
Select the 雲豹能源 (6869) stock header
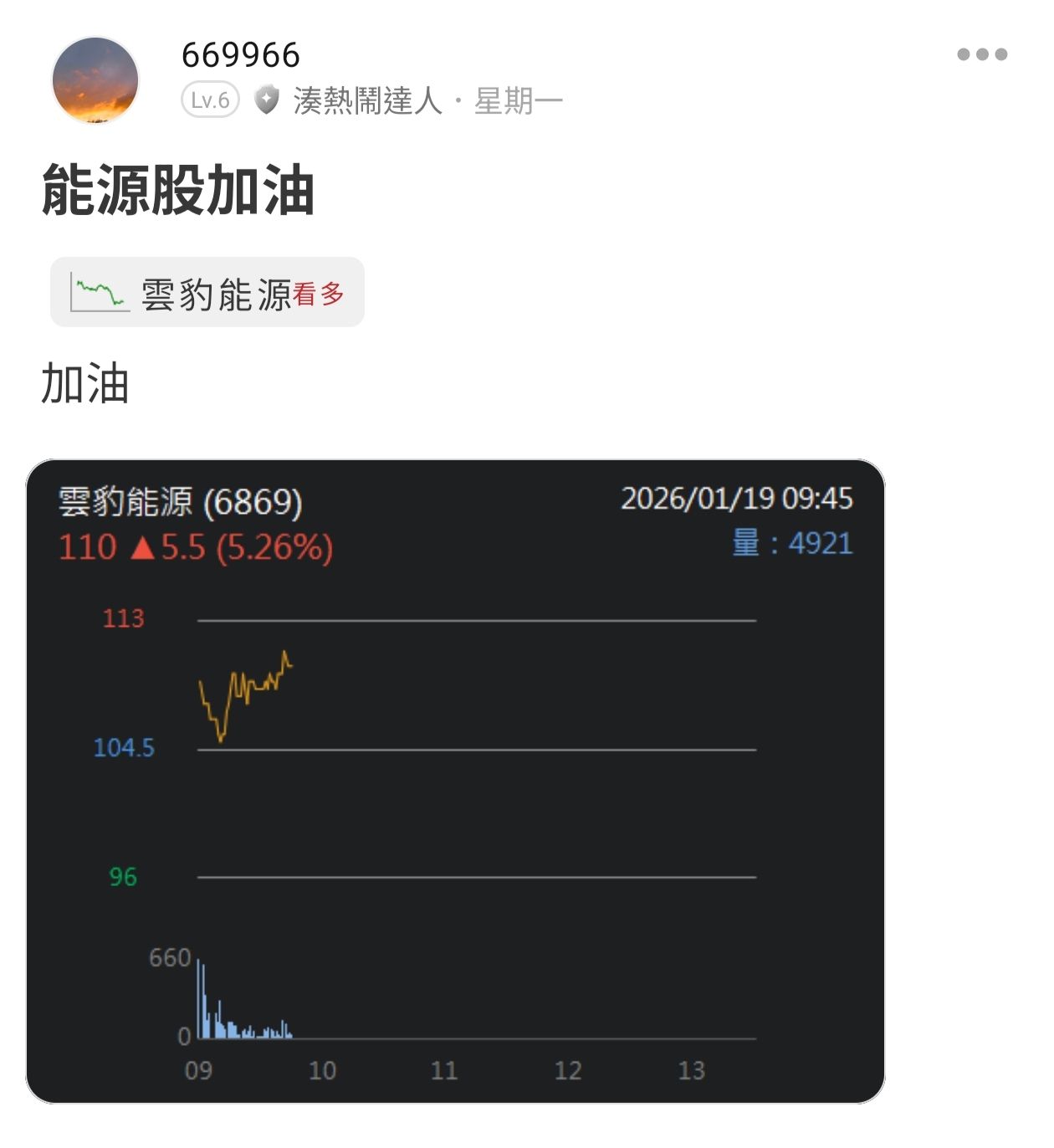[x=180, y=500]
